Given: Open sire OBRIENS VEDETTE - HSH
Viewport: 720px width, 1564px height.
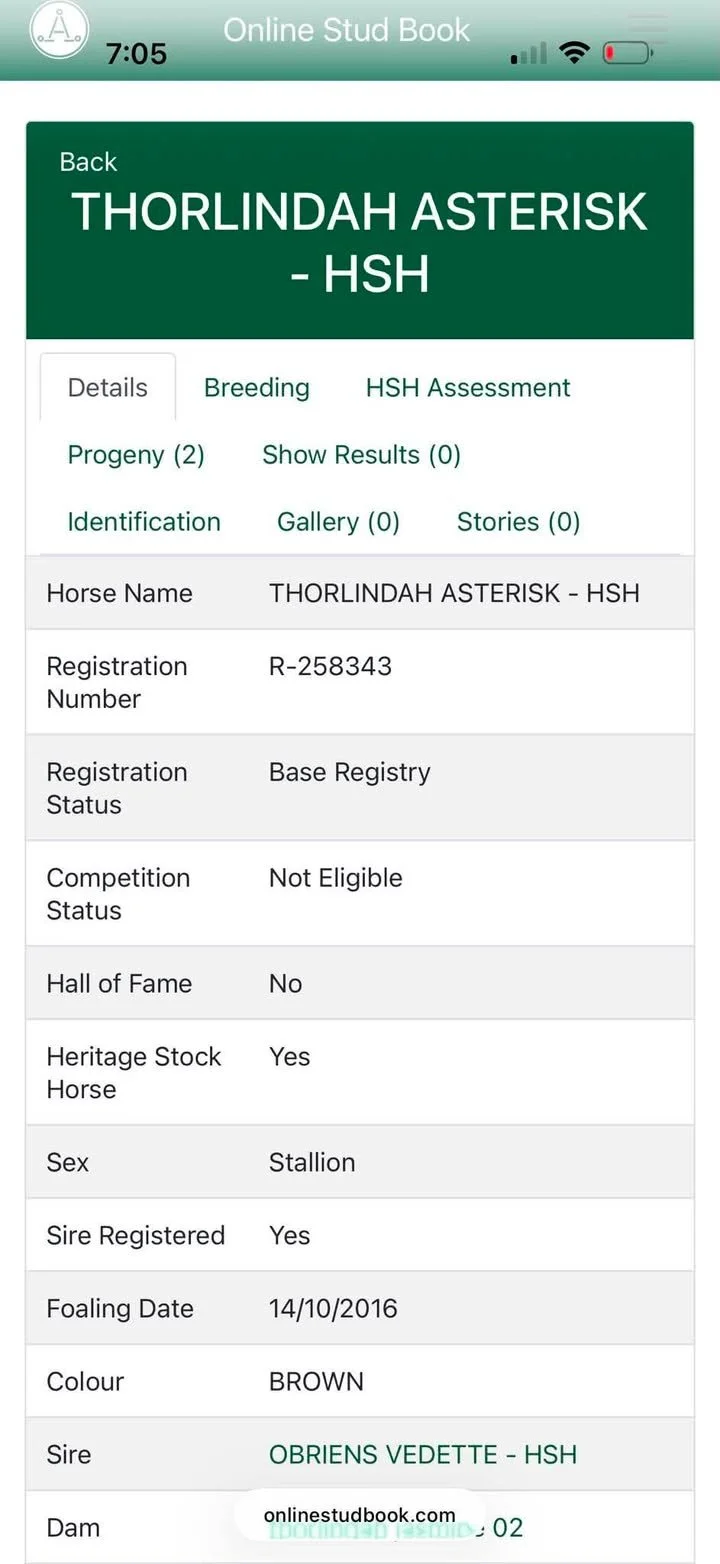Looking at the screenshot, I should pos(423,1454).
